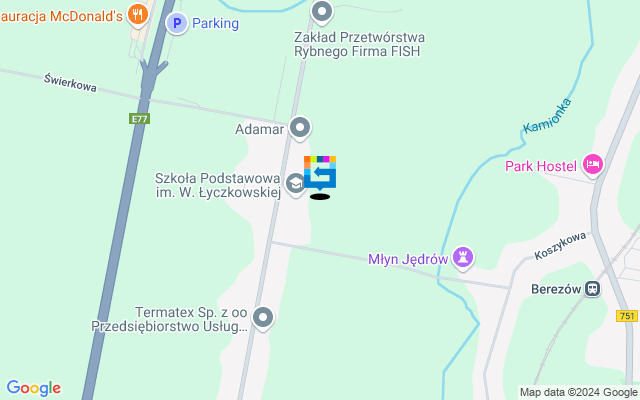Tap the McDonald's restaurant pin
Screen dimensions: 640x400
coord(138,16)
